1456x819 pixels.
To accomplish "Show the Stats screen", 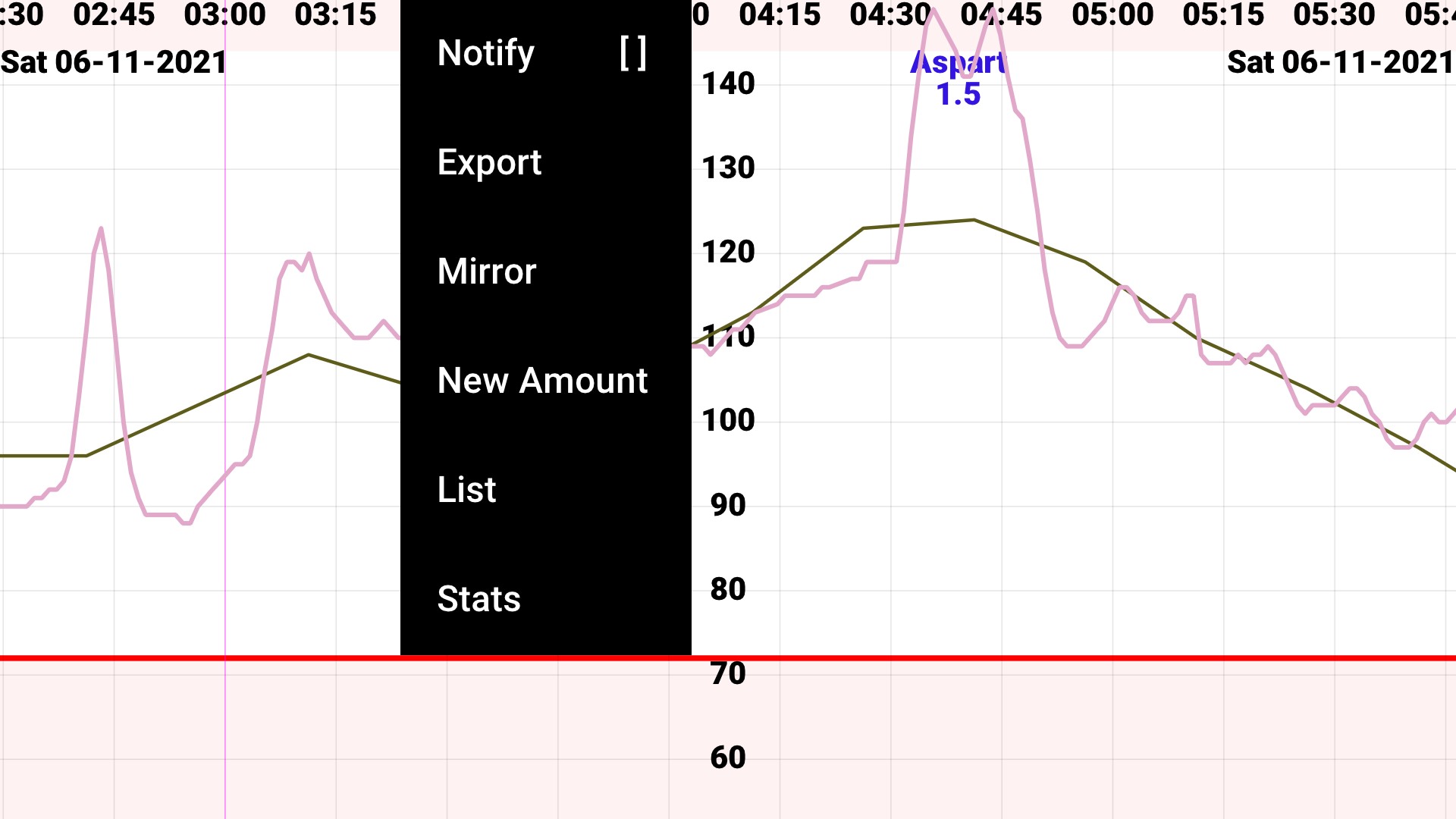I will (479, 599).
